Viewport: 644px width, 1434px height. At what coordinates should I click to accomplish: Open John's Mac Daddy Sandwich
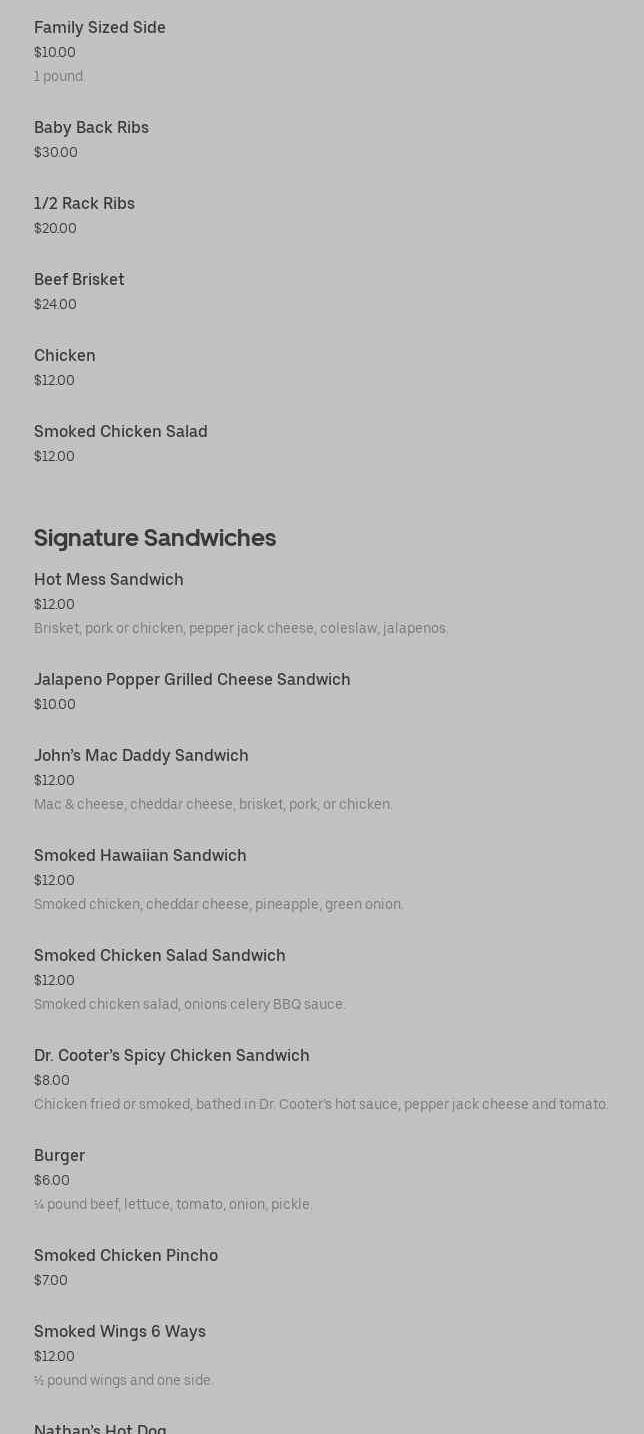pos(141,756)
